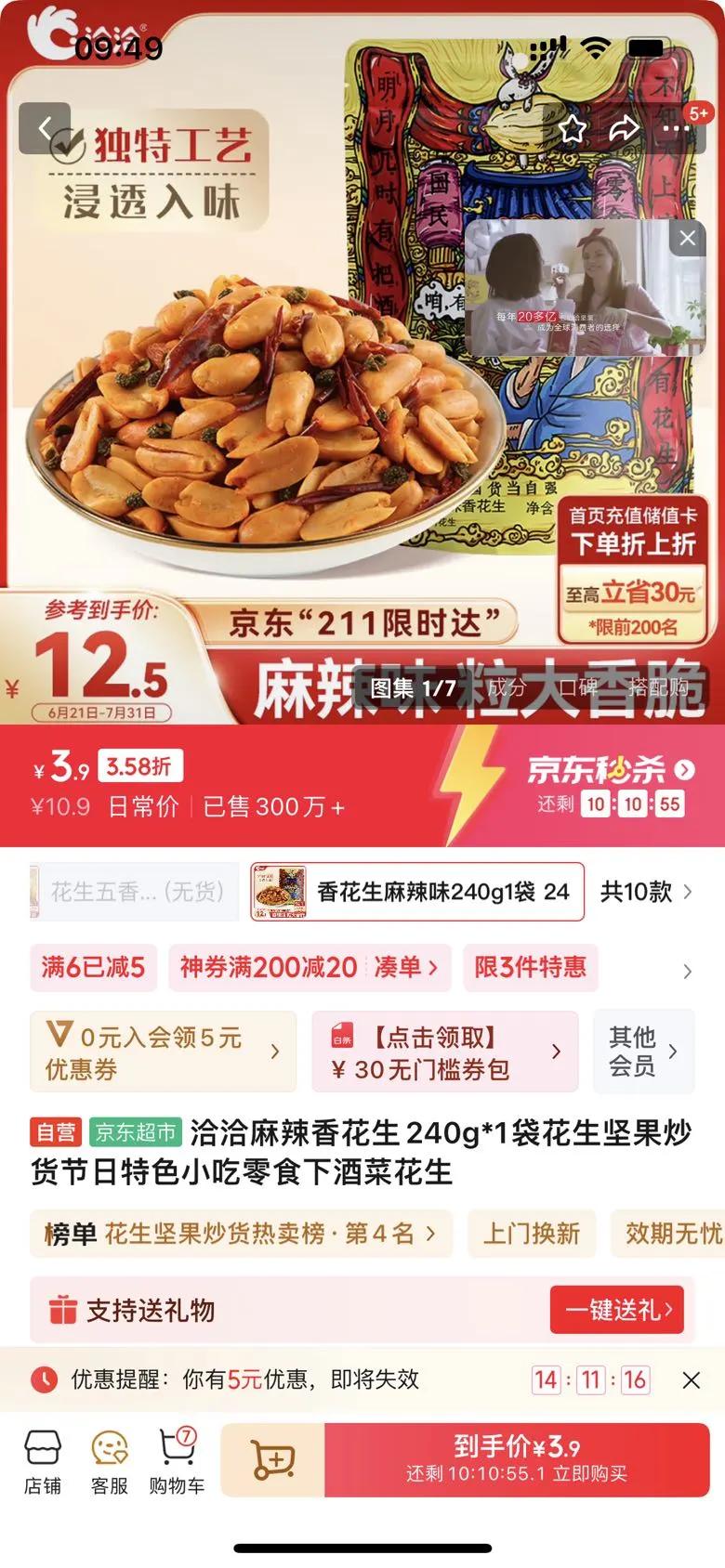Image resolution: width=725 pixels, height=1568 pixels.
Task: Dismiss the 优惠提醒 coupon reminder
Action: tap(691, 1380)
